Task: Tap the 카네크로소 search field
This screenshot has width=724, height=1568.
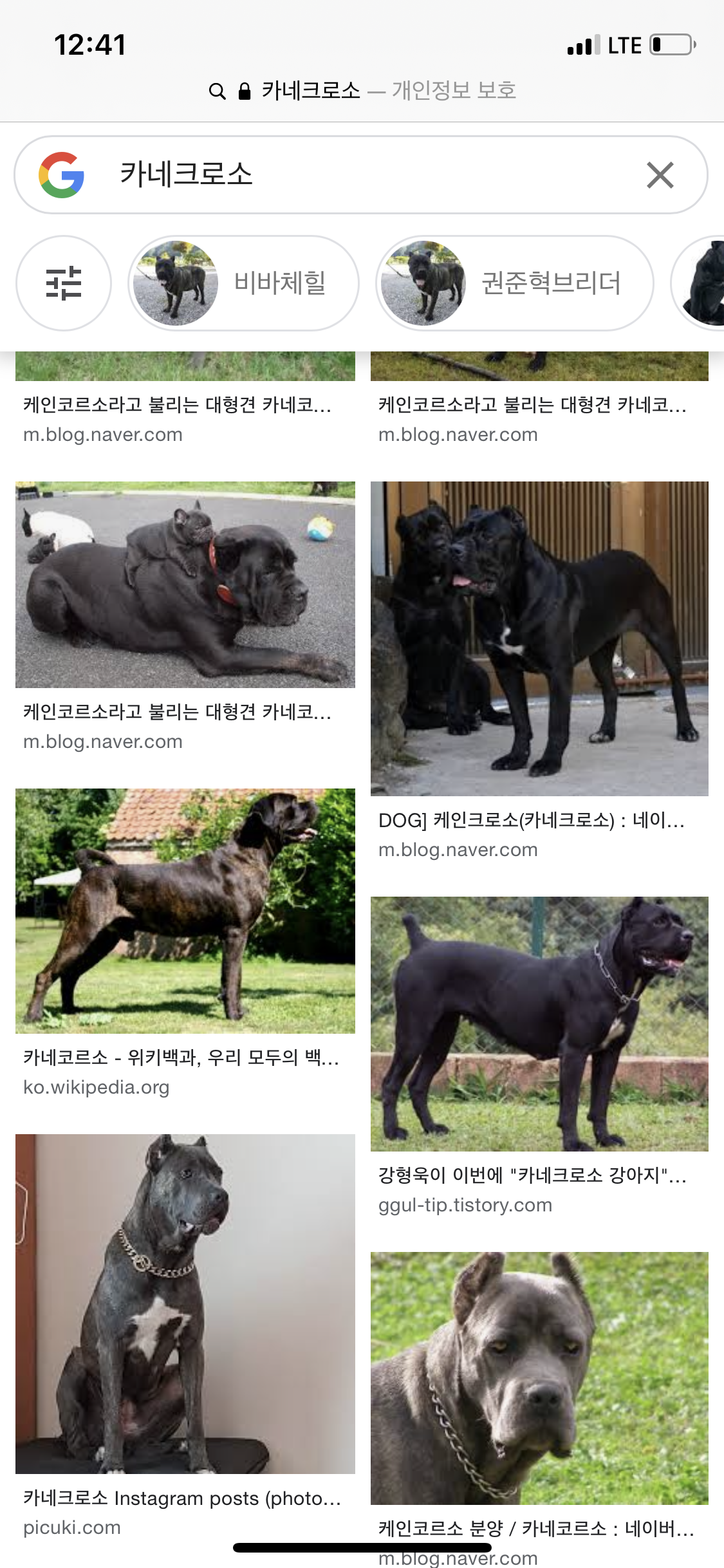Action: point(360,174)
